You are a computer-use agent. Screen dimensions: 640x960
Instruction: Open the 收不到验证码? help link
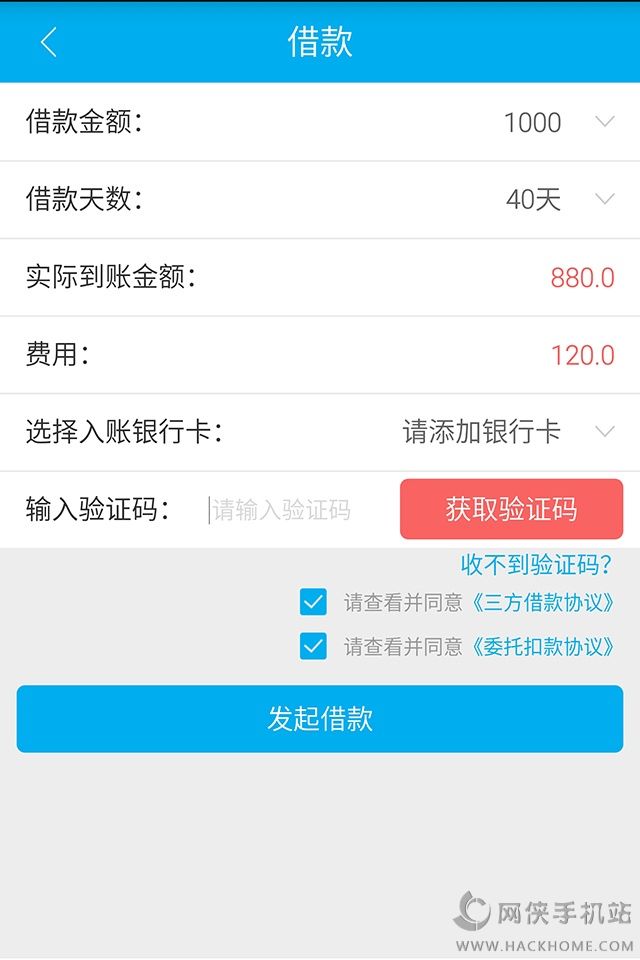(x=536, y=565)
